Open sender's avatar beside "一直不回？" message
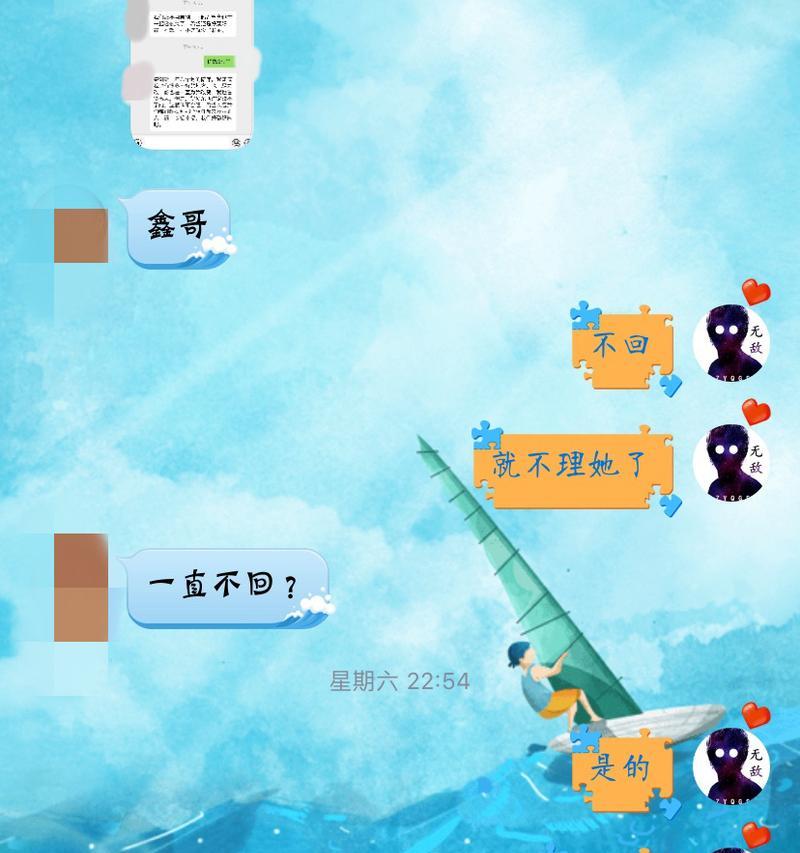This screenshot has height=853, width=800. (81, 586)
